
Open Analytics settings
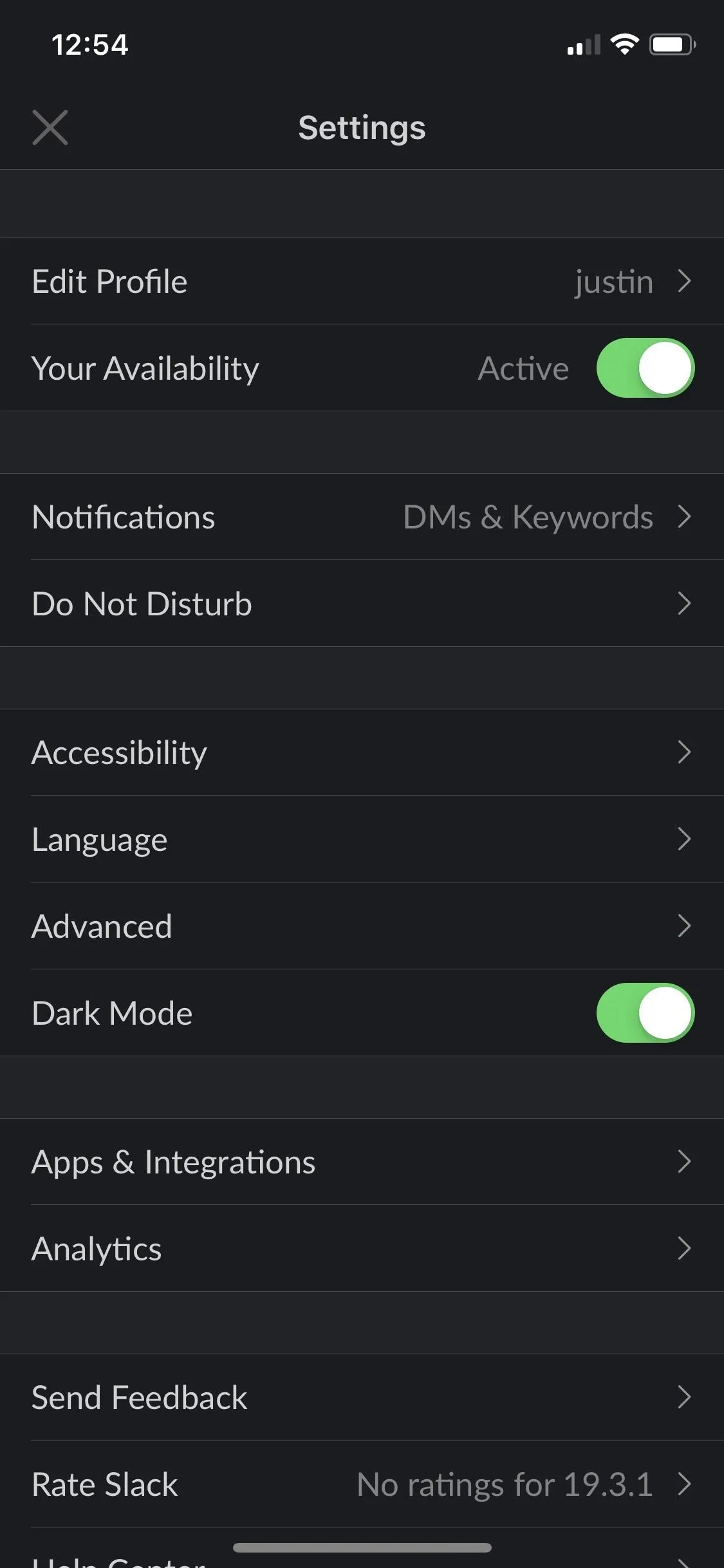(x=362, y=1249)
